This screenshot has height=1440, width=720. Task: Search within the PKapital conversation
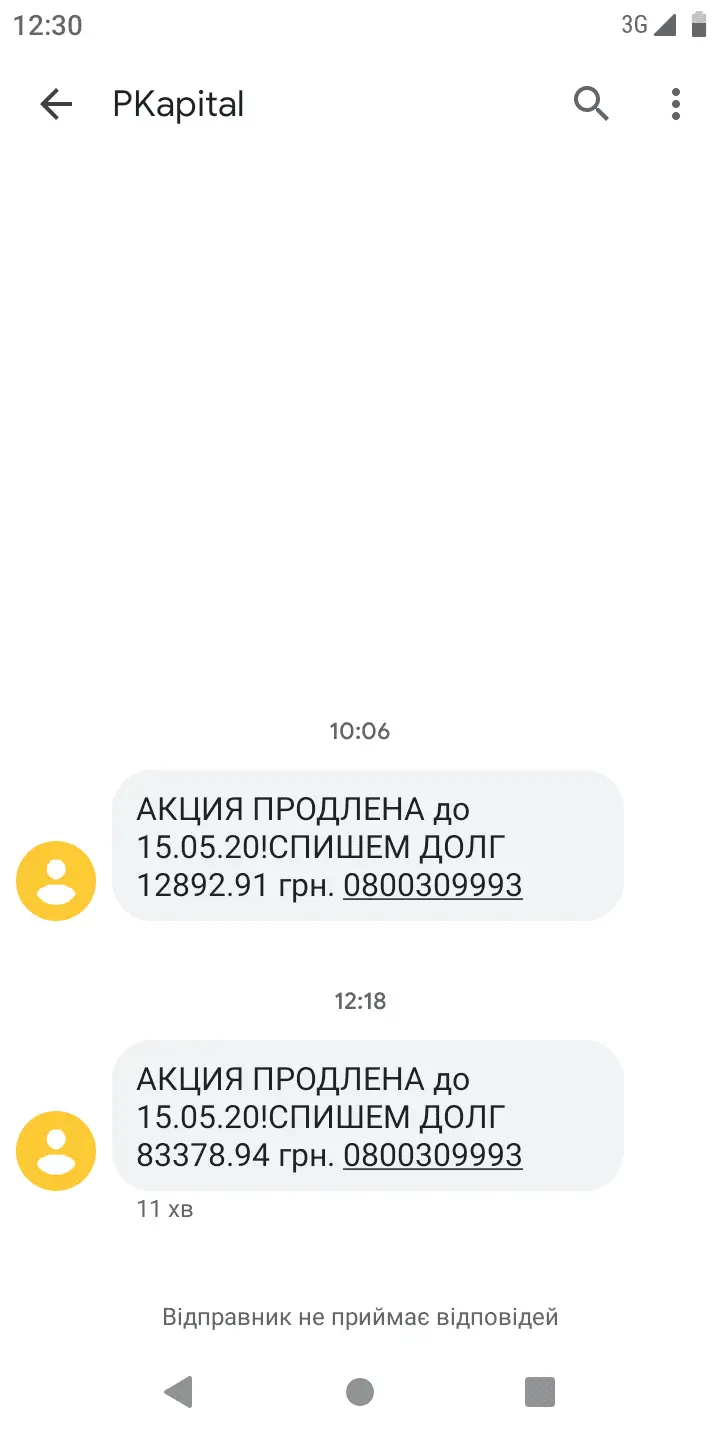pyautogui.click(x=591, y=104)
